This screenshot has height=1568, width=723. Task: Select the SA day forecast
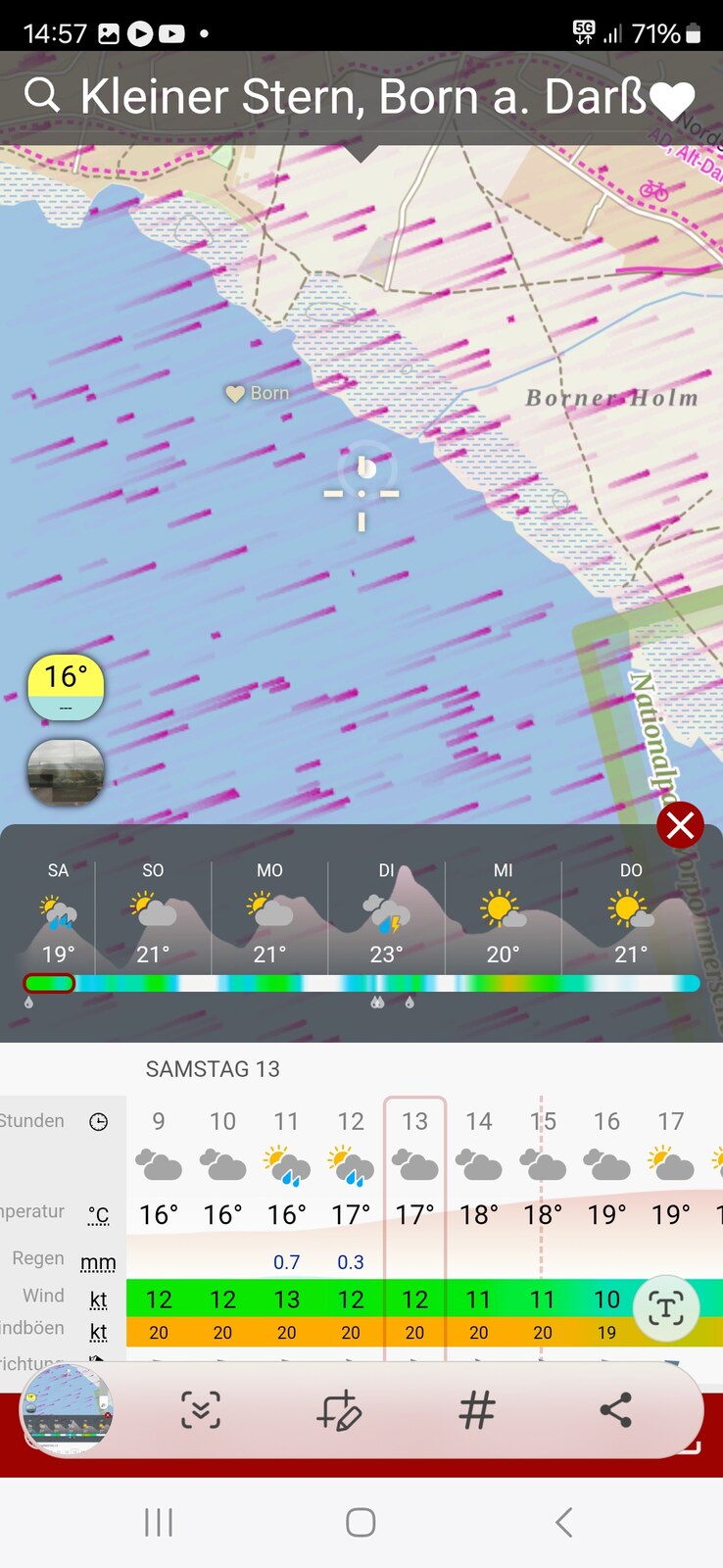[x=58, y=913]
